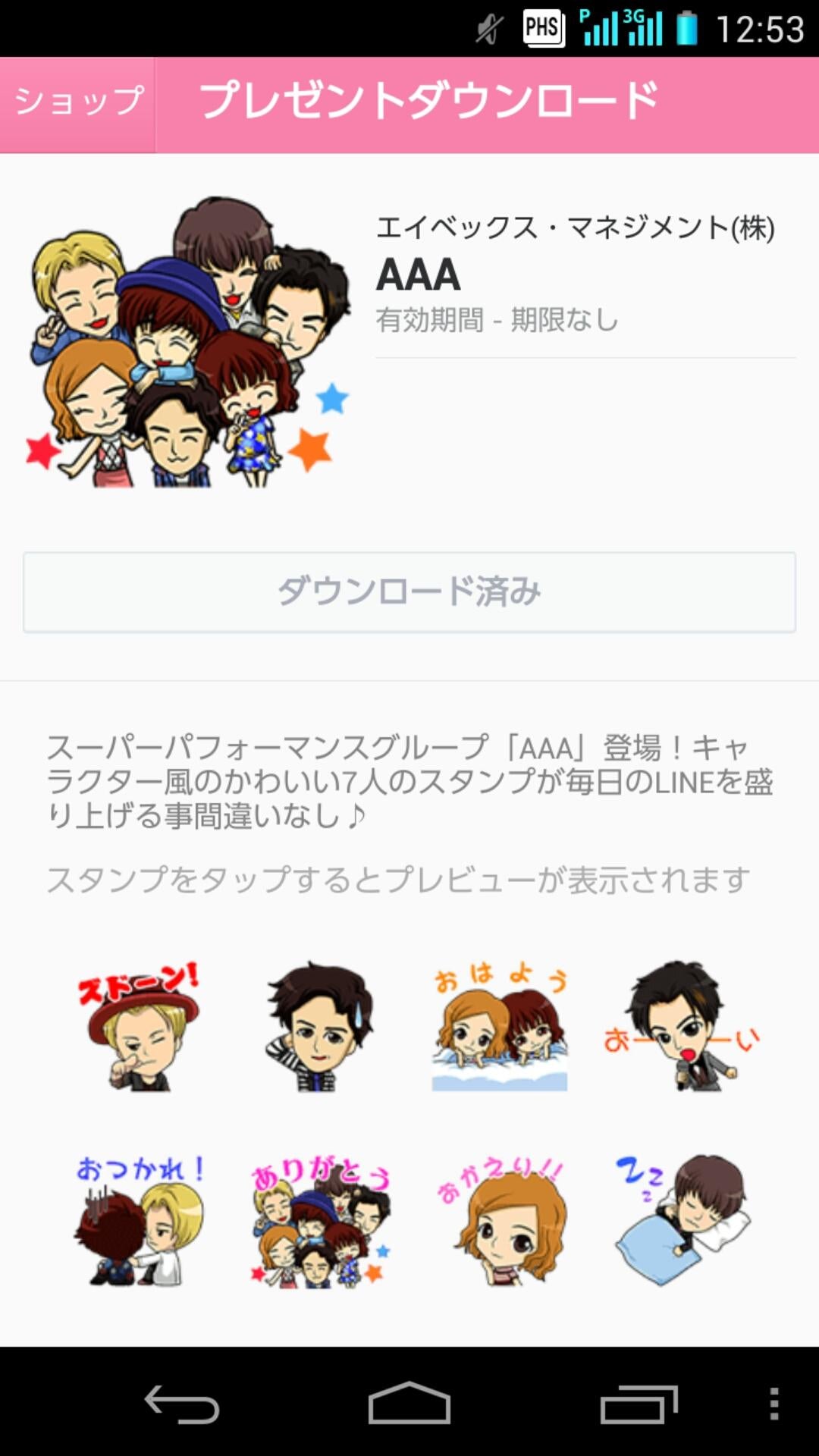The image size is (819, 1456).
Task: Preview the おつかれ! sticker
Action: coord(140,1221)
